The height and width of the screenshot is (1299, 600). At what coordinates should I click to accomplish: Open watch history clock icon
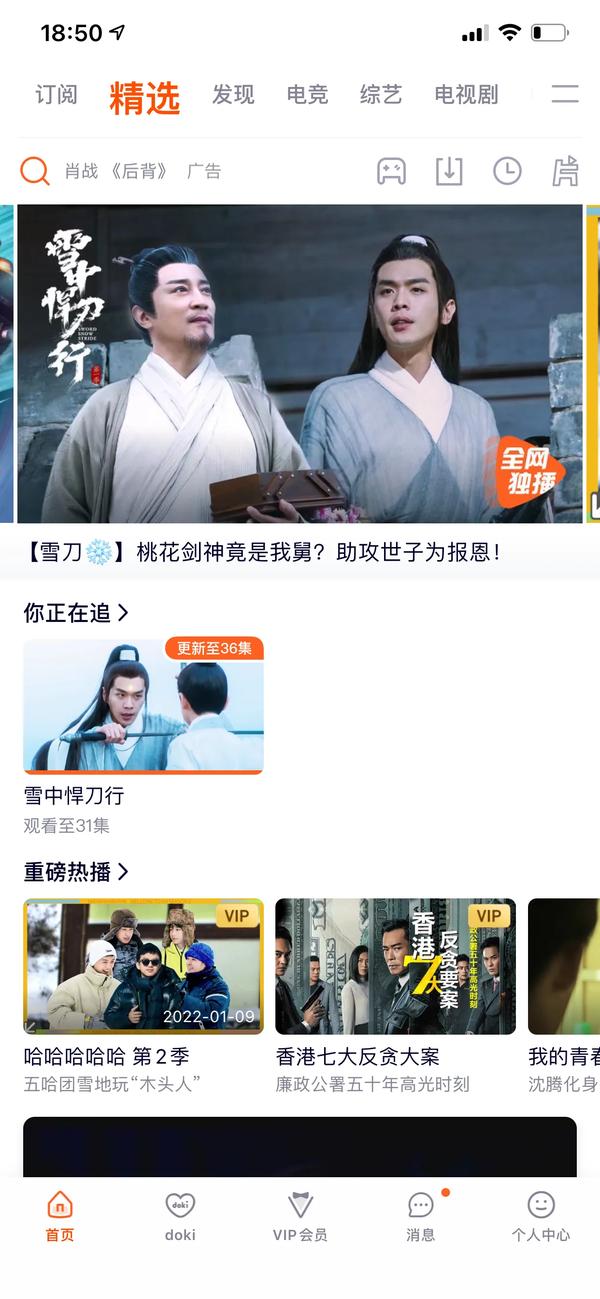click(507, 171)
